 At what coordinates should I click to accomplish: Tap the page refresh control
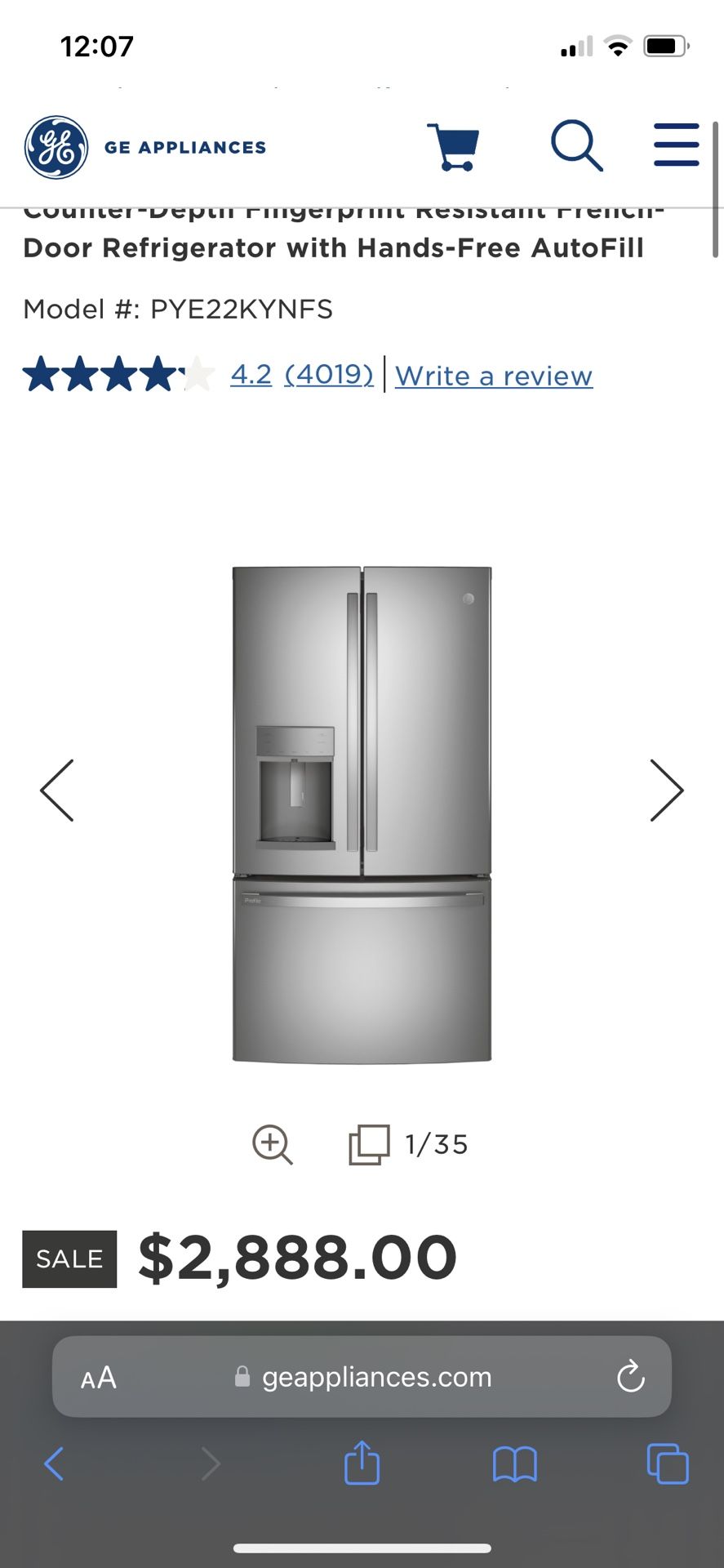[630, 1377]
